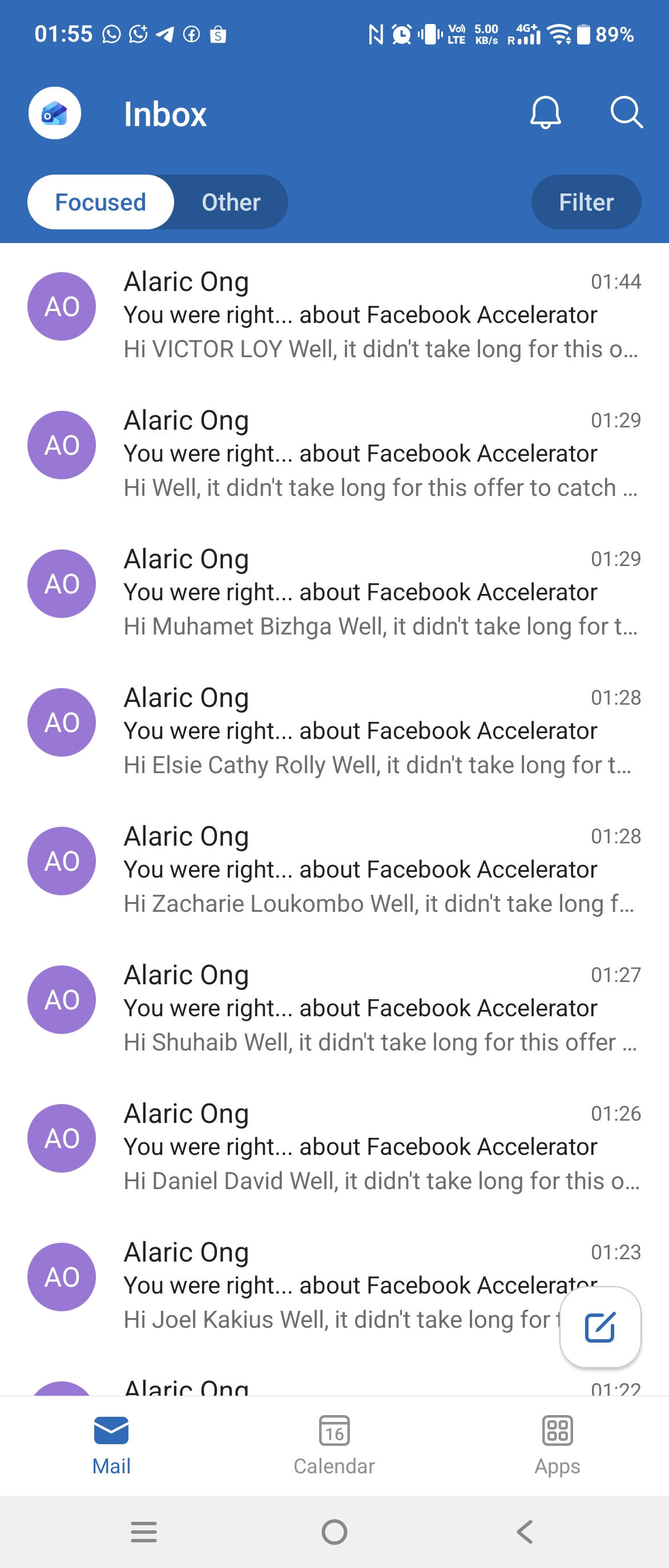Switch to the Calendar tab
The image size is (669, 1568).
click(334, 1446)
